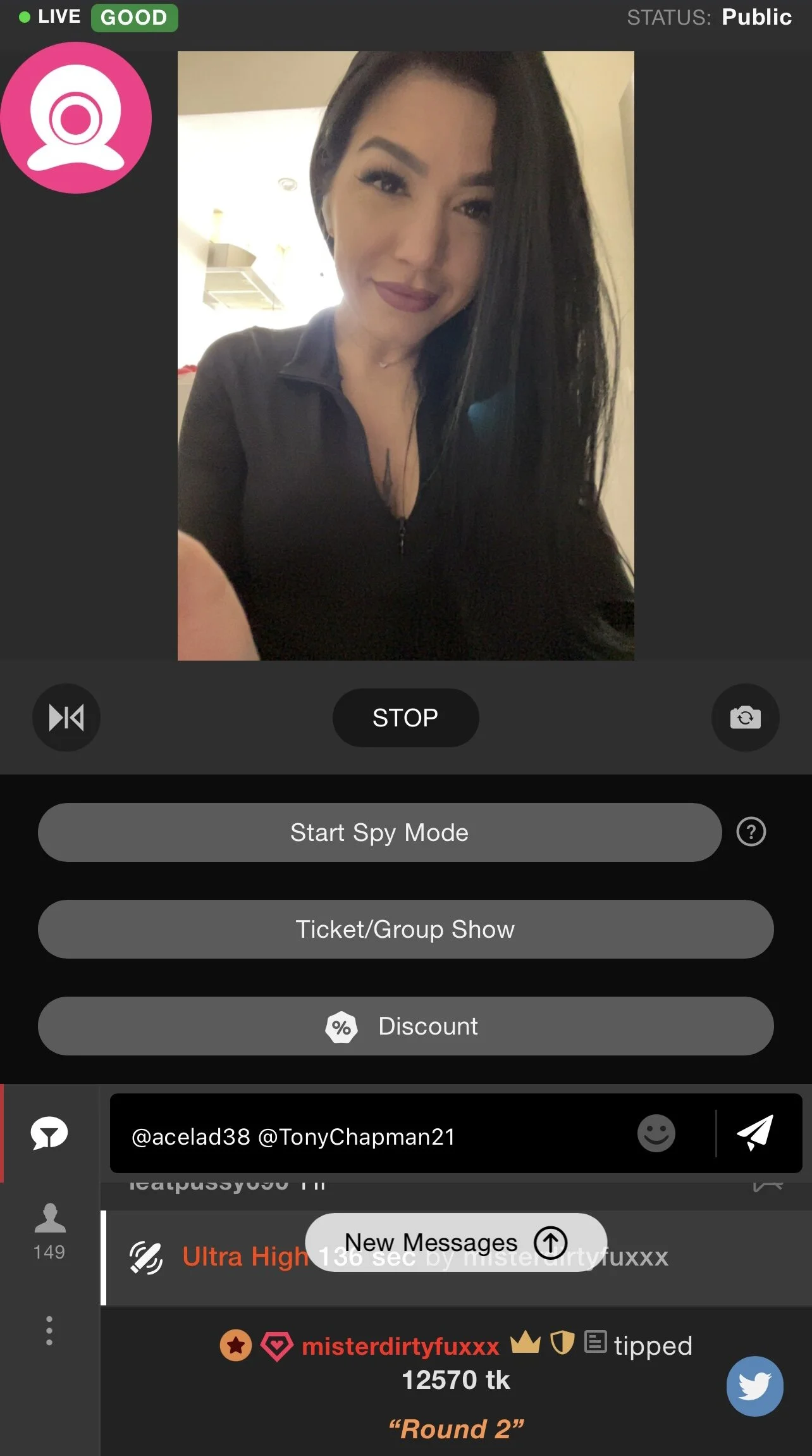Switch to the chat tab

pyautogui.click(x=49, y=1133)
